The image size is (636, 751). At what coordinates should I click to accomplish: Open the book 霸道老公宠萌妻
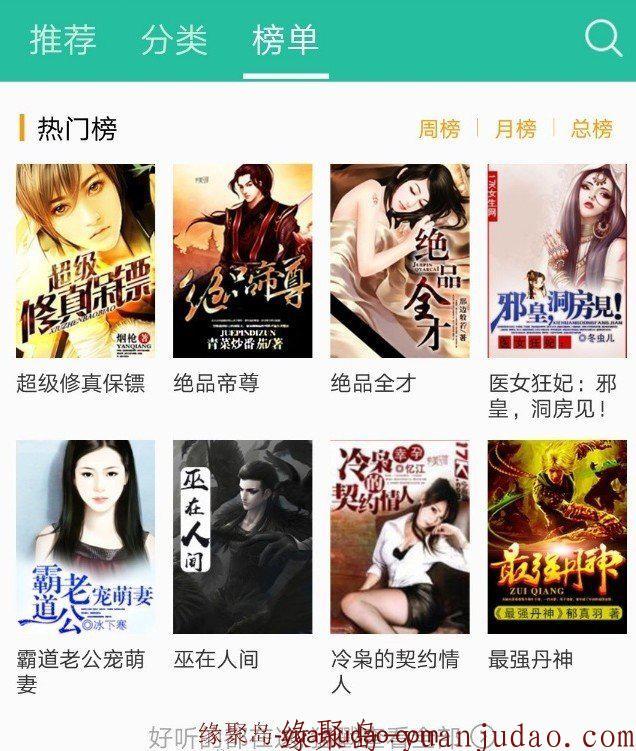pyautogui.click(x=86, y=537)
